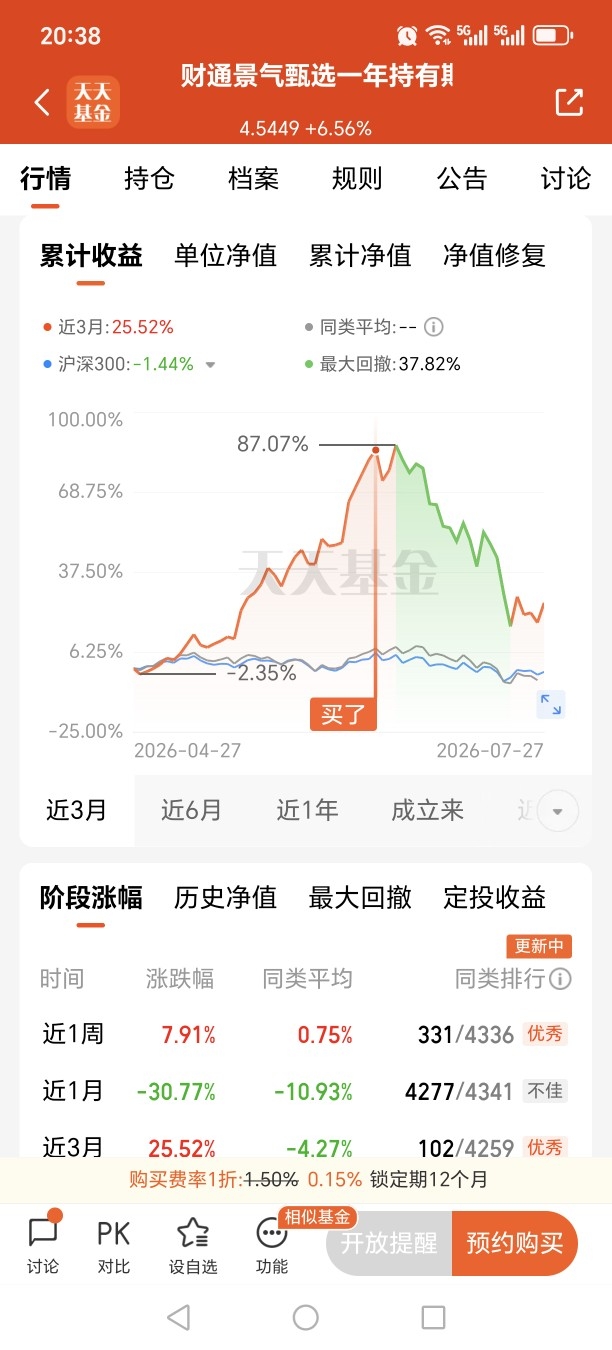Show the 累计净值 chart
Image resolution: width=612 pixels, height=1350 pixels.
[x=360, y=256]
